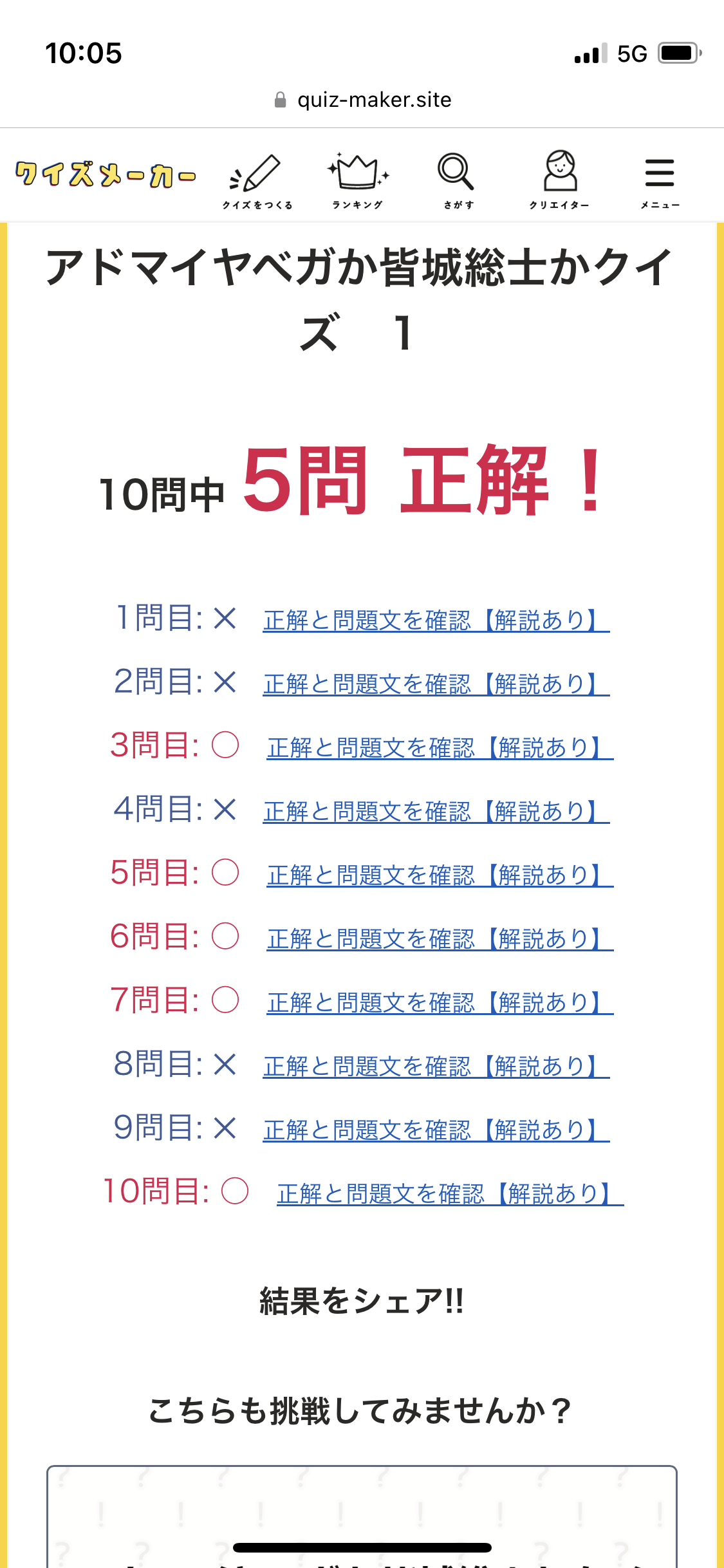This screenshot has height=1568, width=724.
Task: View the 6問目 question and answer
Action: (x=440, y=938)
